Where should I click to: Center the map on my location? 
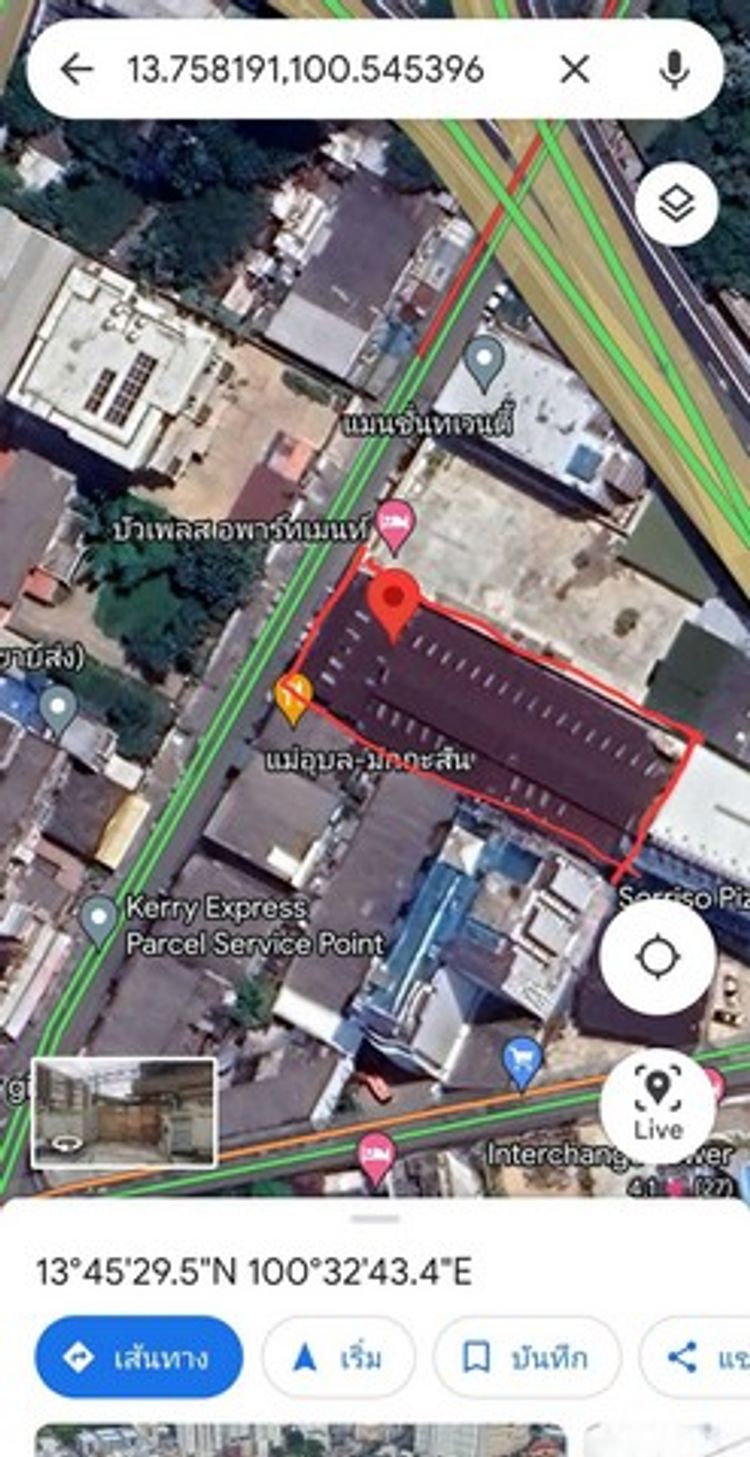(x=657, y=957)
